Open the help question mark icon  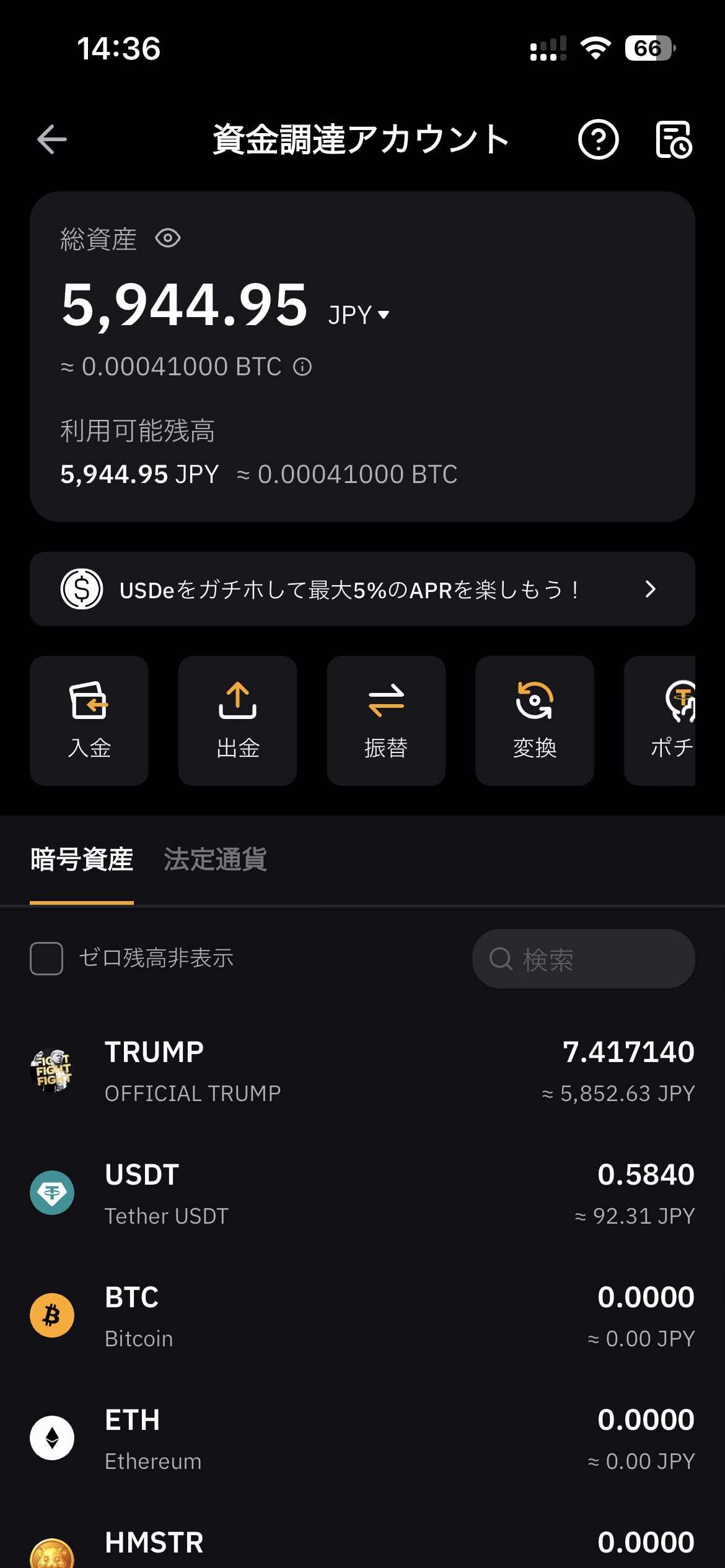point(598,140)
